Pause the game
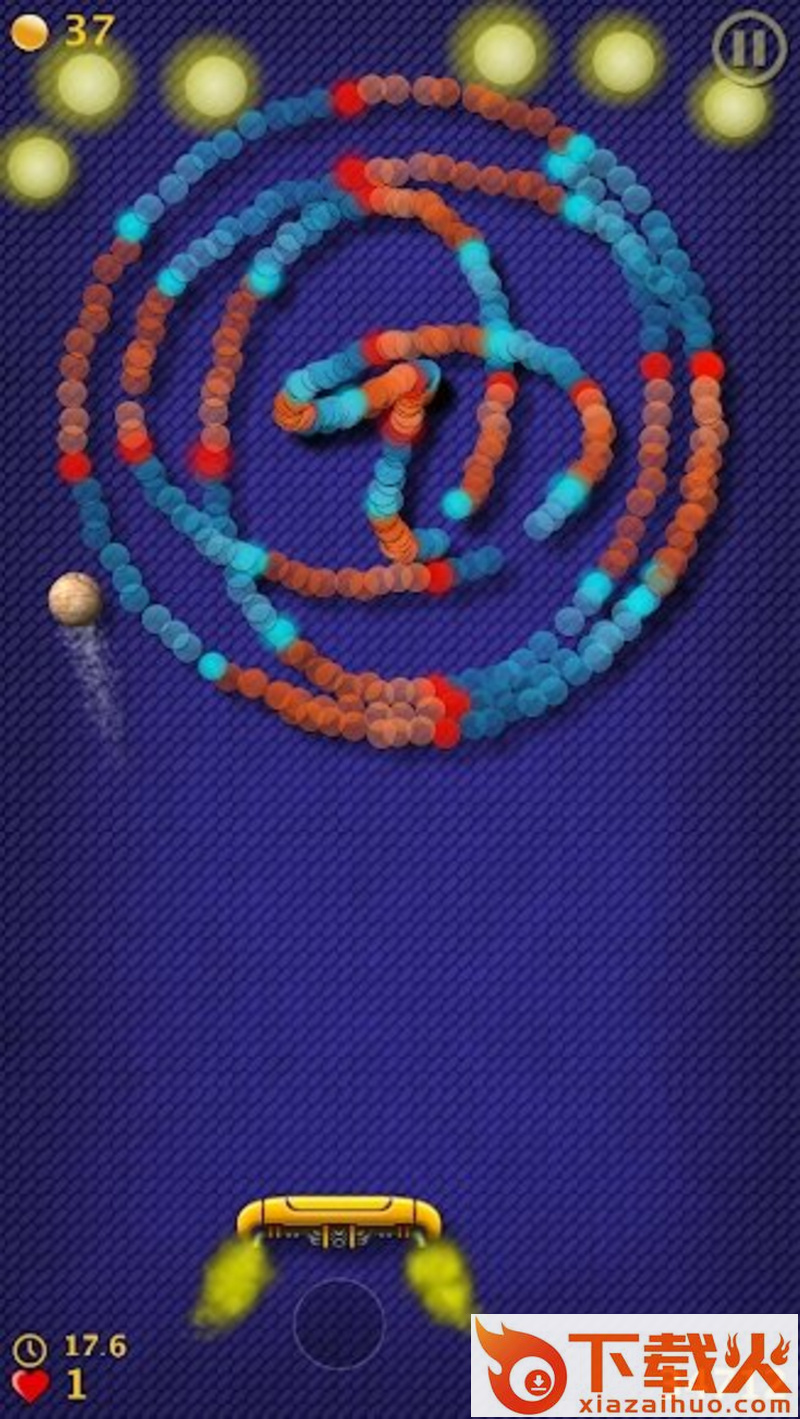 tap(749, 47)
